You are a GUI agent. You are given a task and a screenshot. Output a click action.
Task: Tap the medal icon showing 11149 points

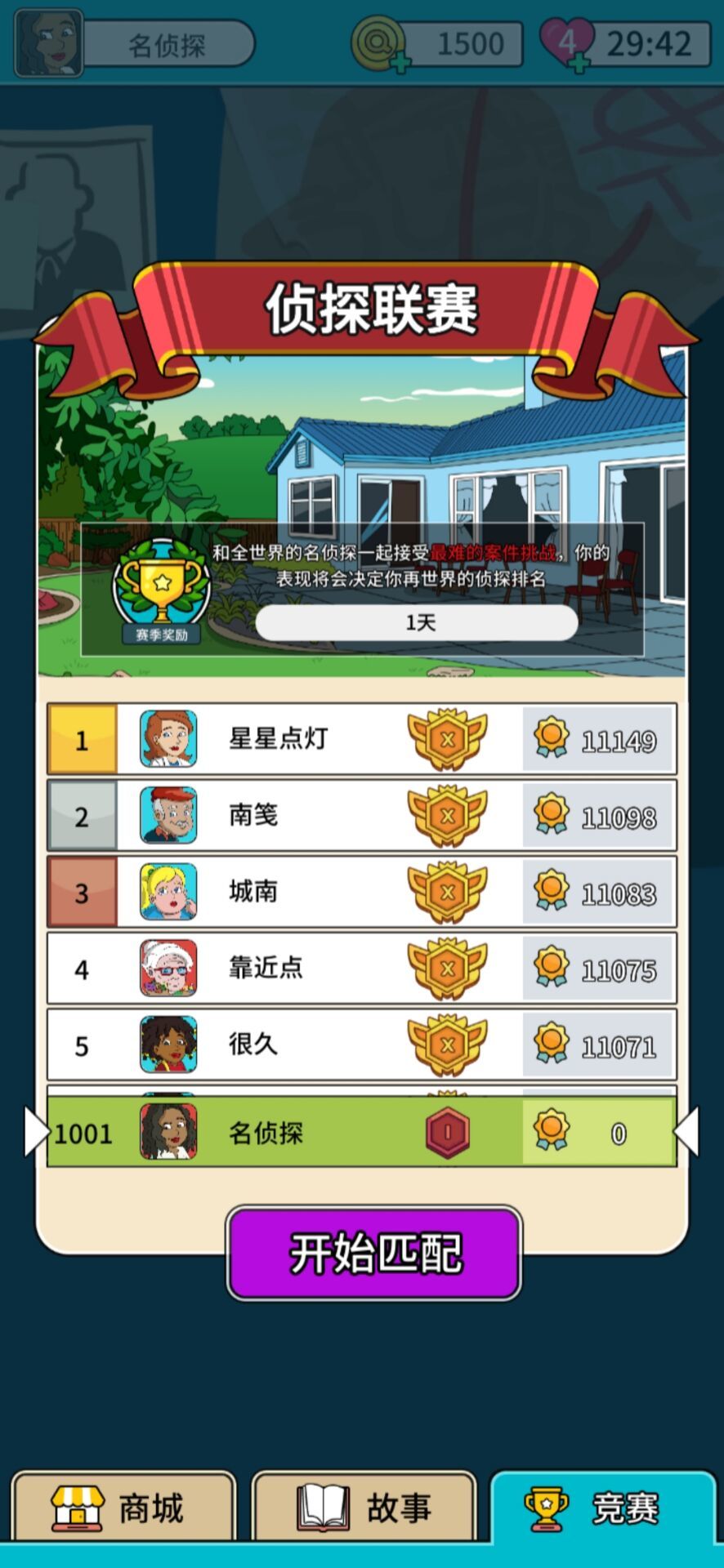click(x=552, y=737)
